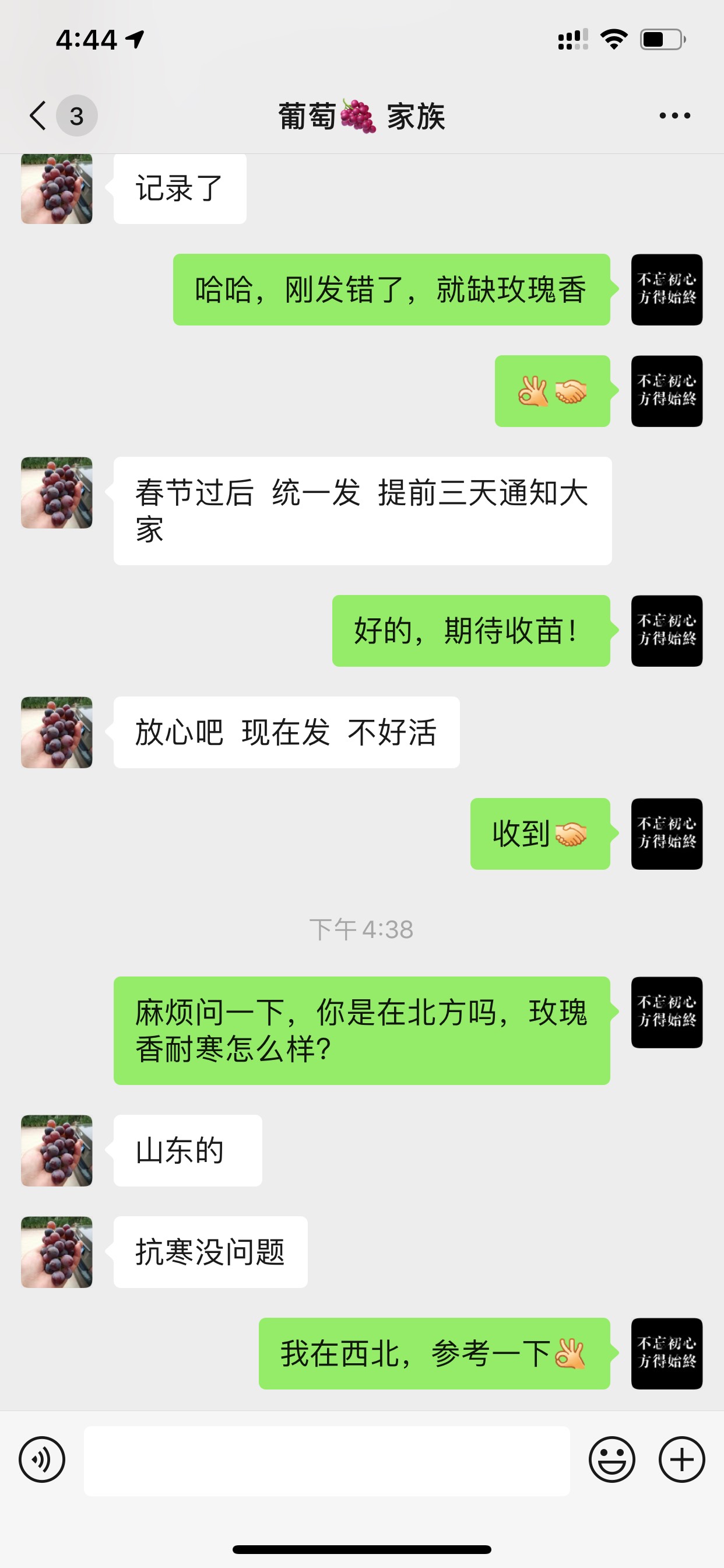Image resolution: width=724 pixels, height=1568 pixels.
Task: Focus the message text field
Action: coord(326,1460)
